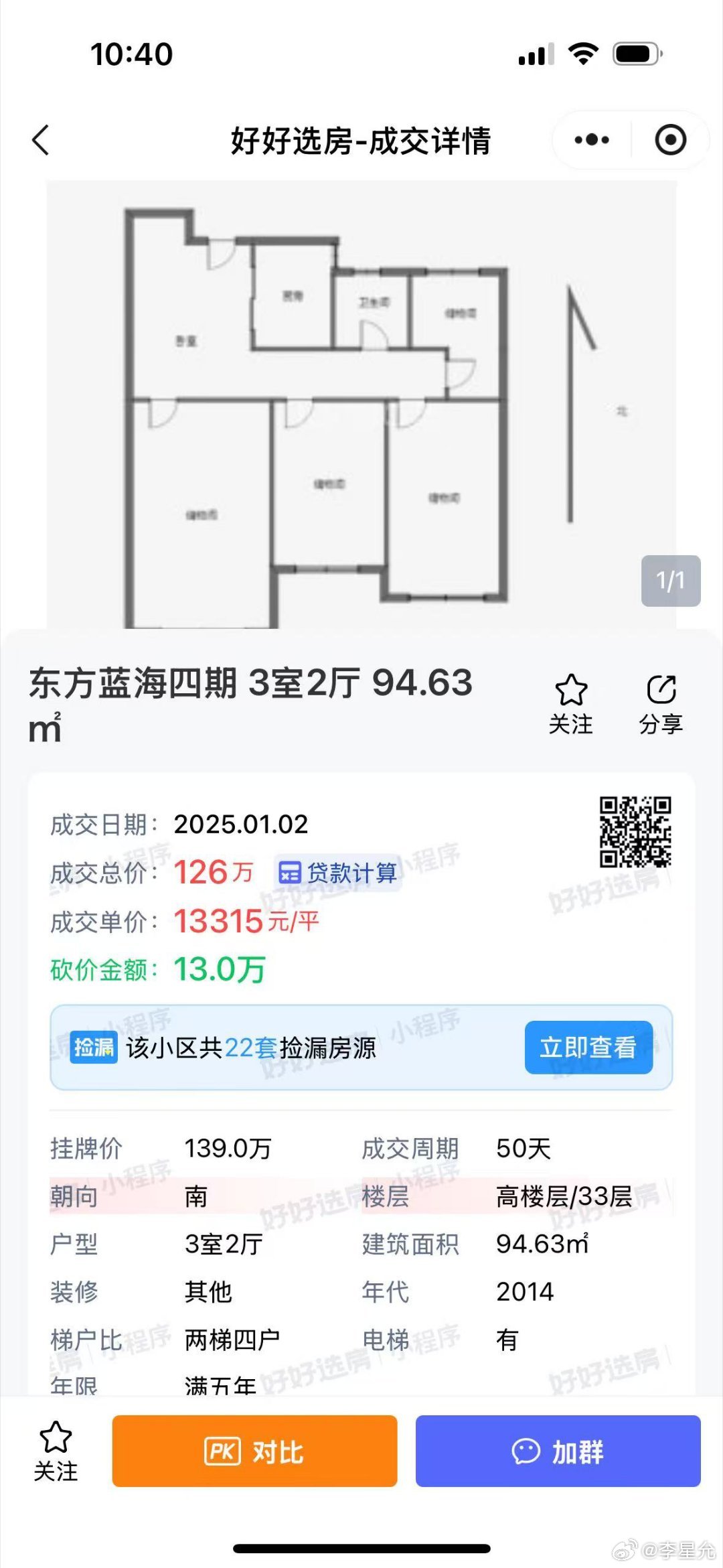Open the PK 对比 comparison
Image resolution: width=723 pixels, height=1568 pixels.
(254, 1451)
